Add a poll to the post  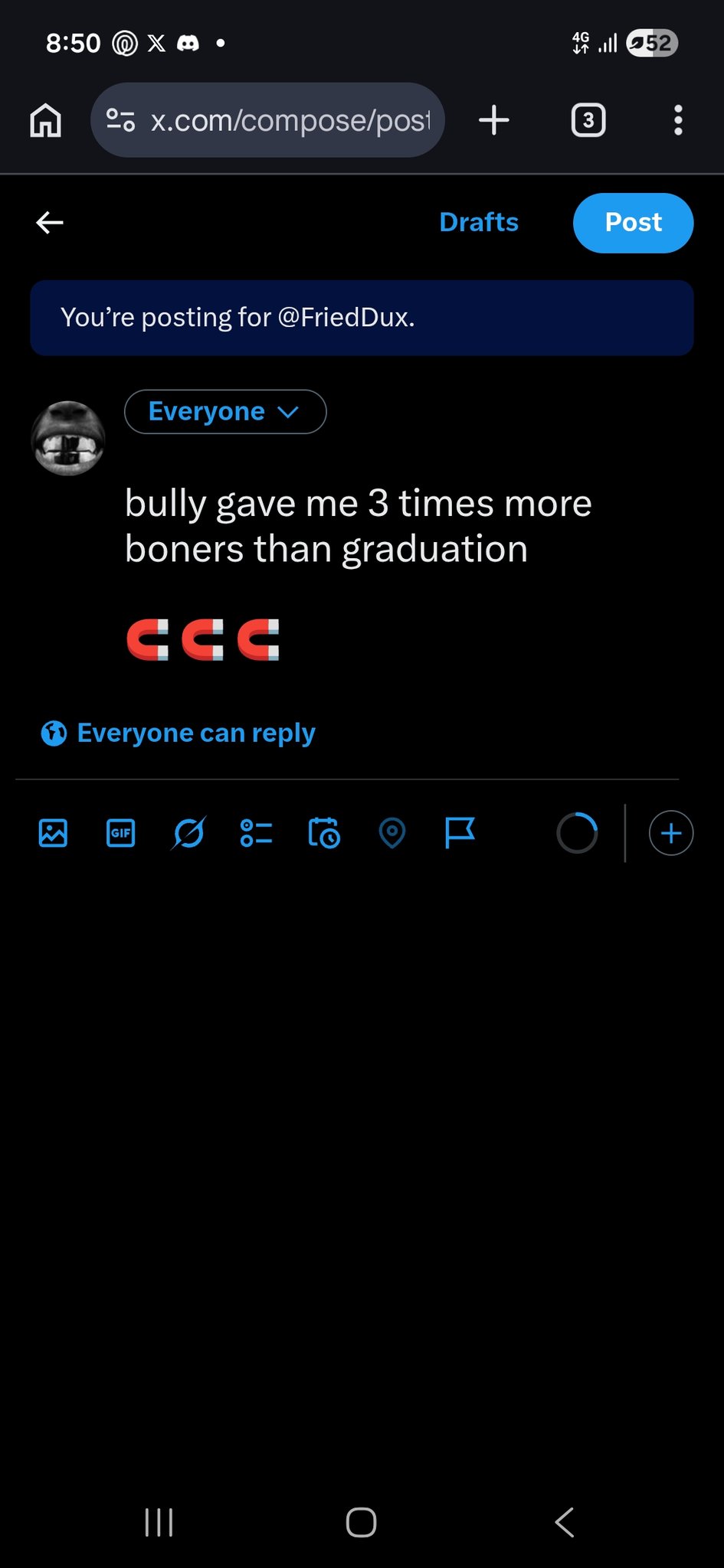point(256,833)
